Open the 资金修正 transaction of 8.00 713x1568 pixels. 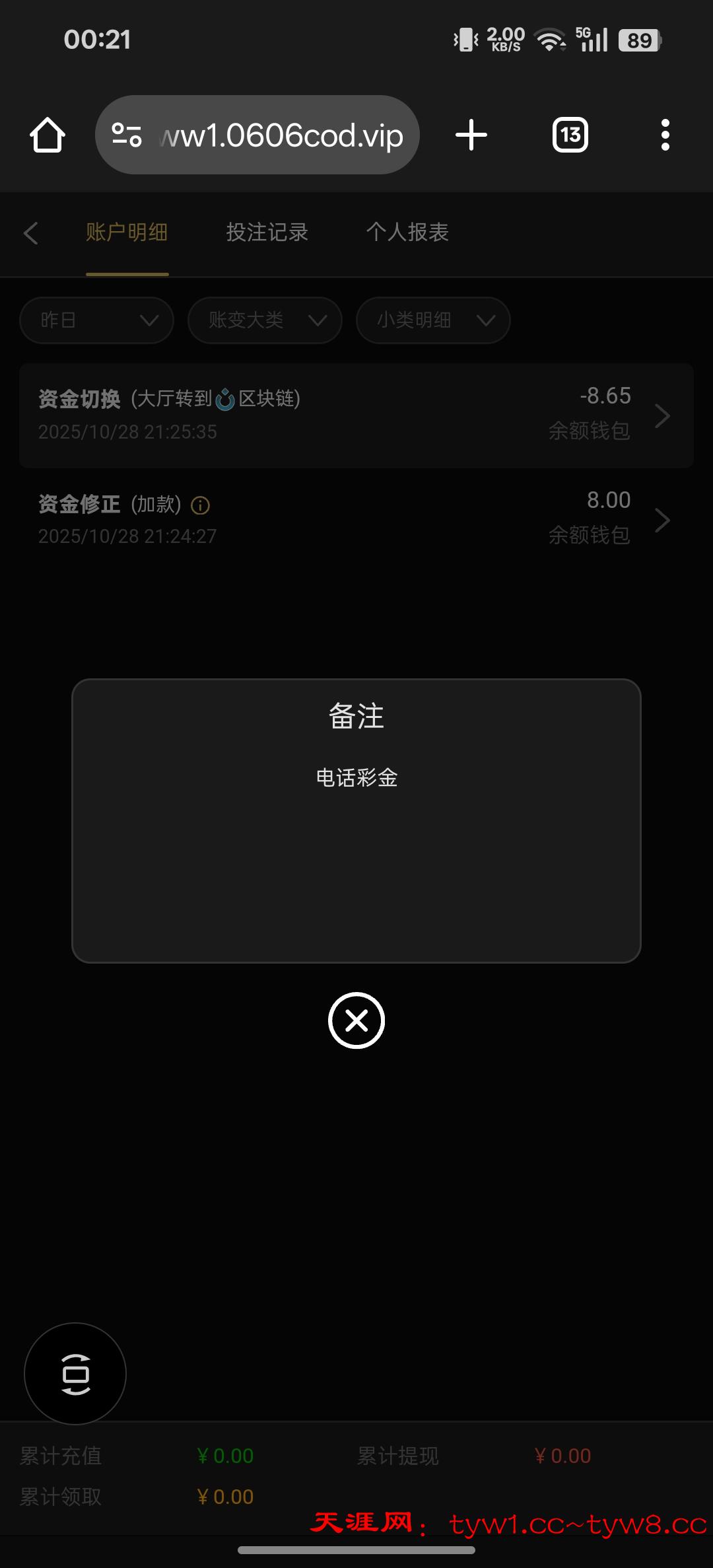[356, 520]
